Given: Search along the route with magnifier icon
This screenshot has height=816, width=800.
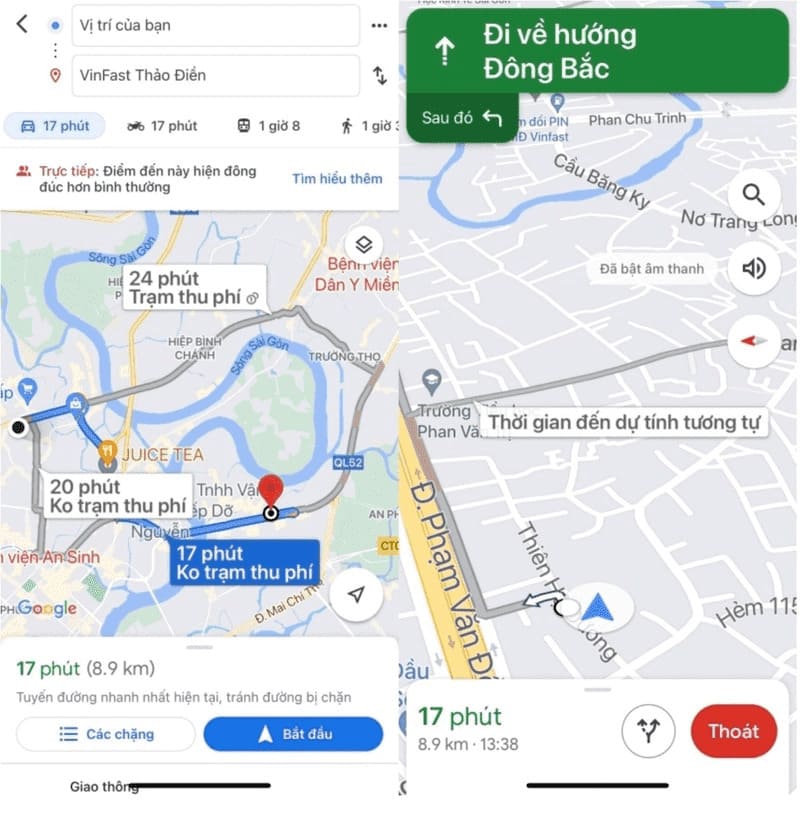Looking at the screenshot, I should [x=754, y=195].
